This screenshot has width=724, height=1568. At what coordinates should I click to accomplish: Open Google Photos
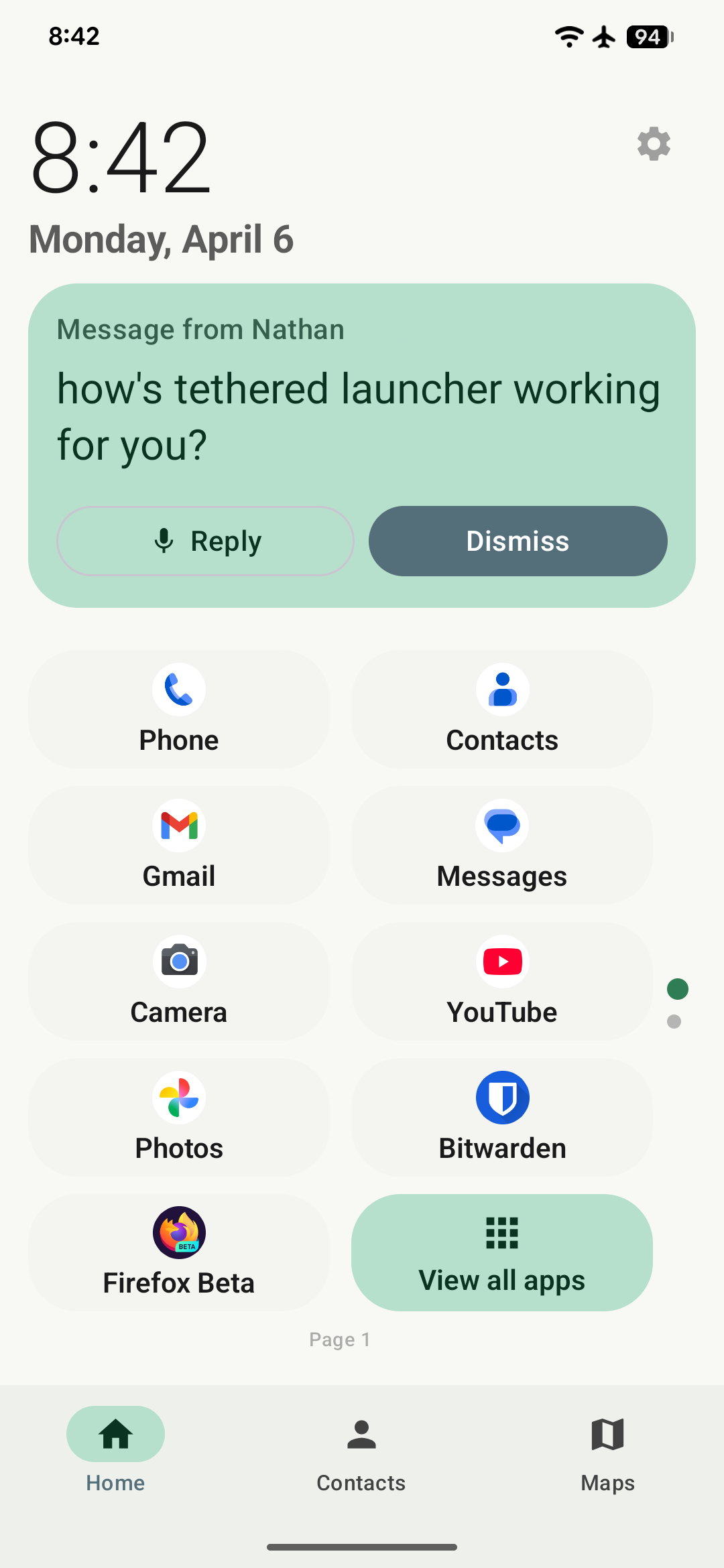[x=178, y=1117]
